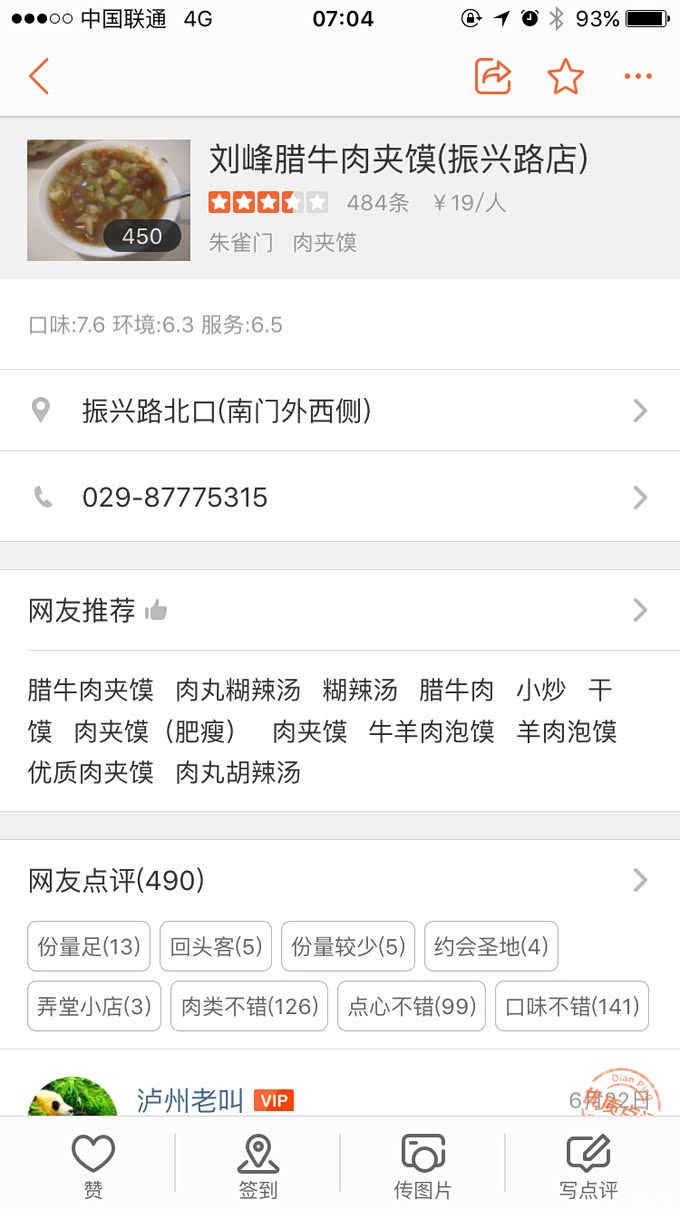The height and width of the screenshot is (1209, 680).
Task: Choose the 肉类不错(126) tag
Action: [x=249, y=1006]
